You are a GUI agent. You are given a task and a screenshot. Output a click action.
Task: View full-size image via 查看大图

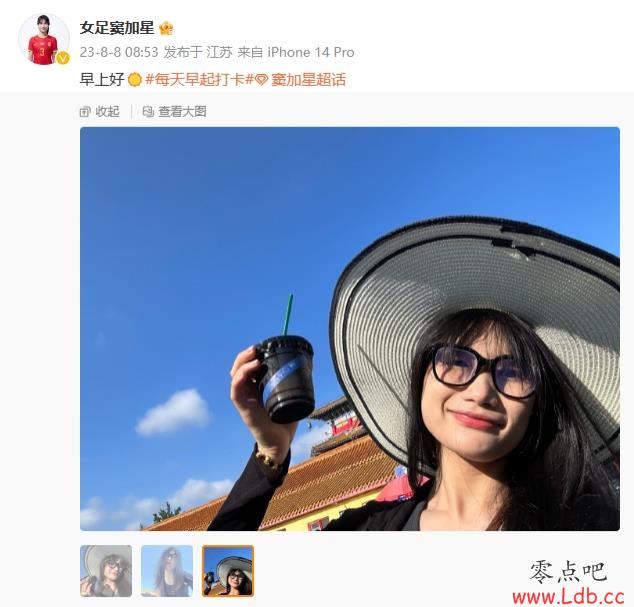tap(175, 112)
